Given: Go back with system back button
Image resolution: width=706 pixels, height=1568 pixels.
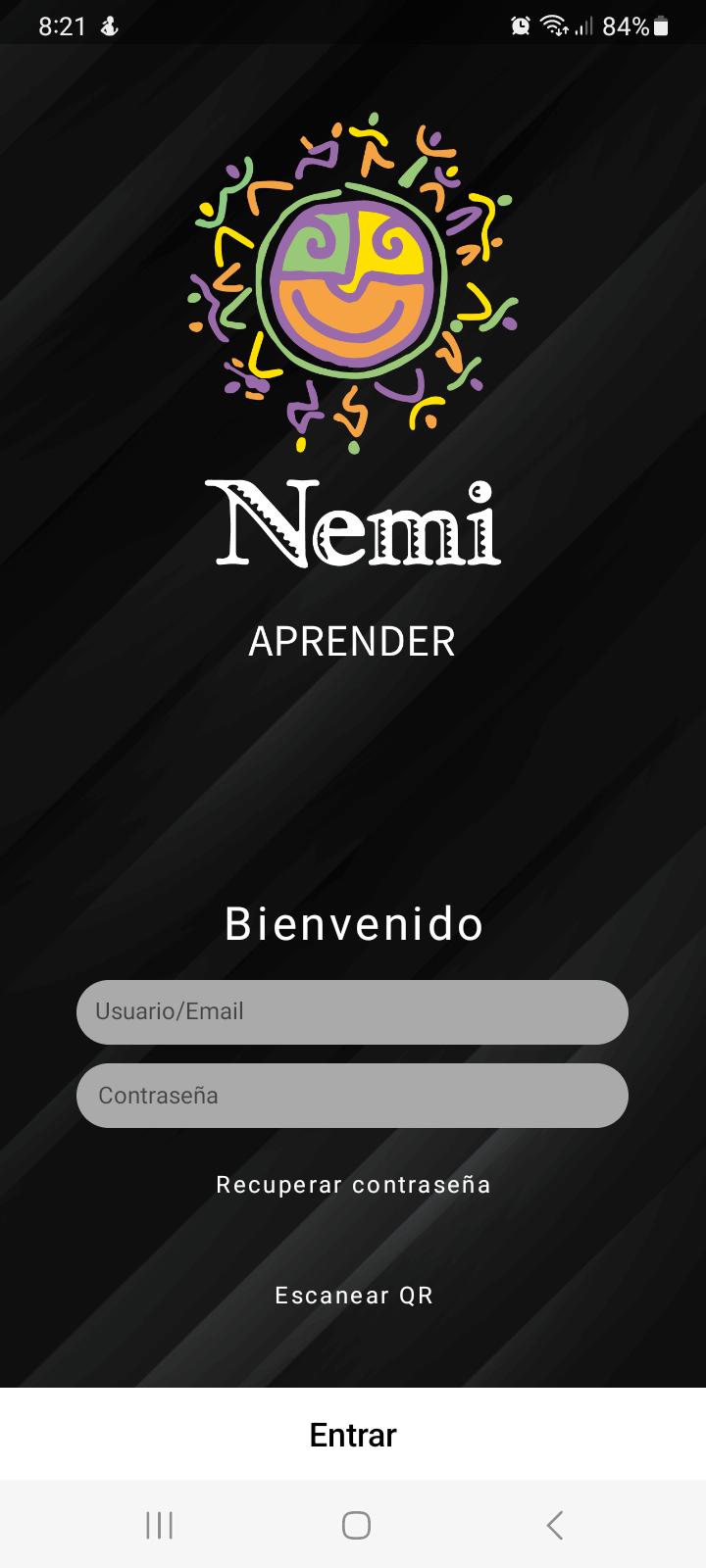Looking at the screenshot, I should tap(555, 1525).
